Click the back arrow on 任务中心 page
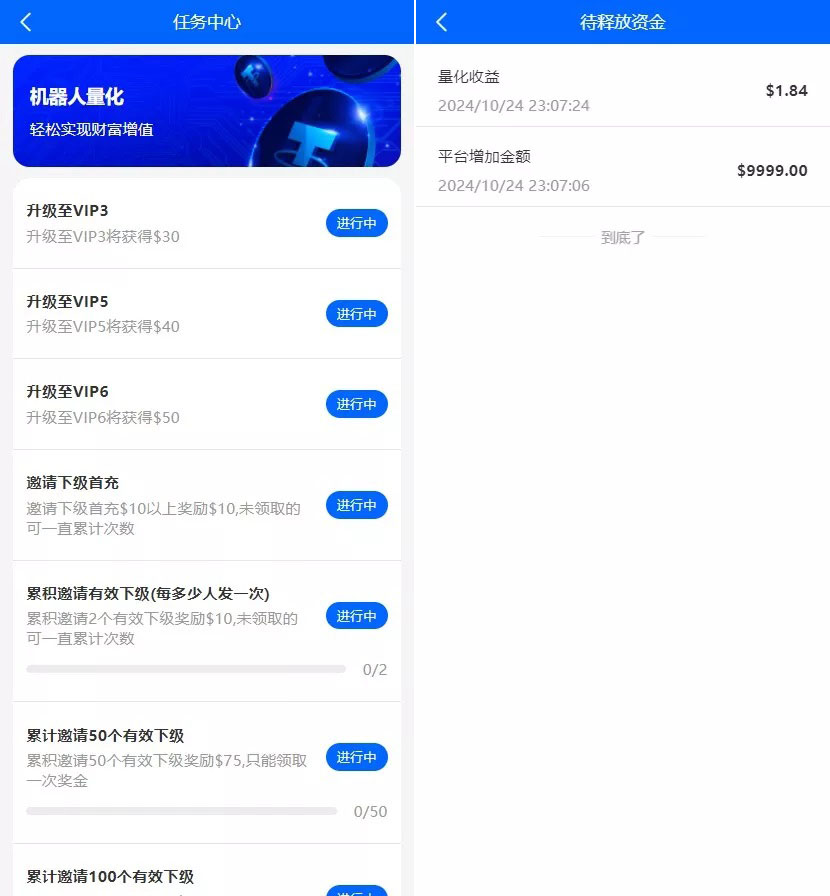 click(x=24, y=21)
